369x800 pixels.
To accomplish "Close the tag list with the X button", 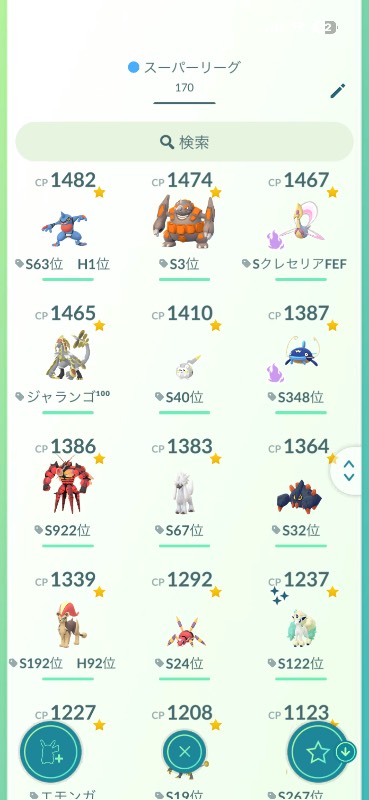I will click(185, 752).
